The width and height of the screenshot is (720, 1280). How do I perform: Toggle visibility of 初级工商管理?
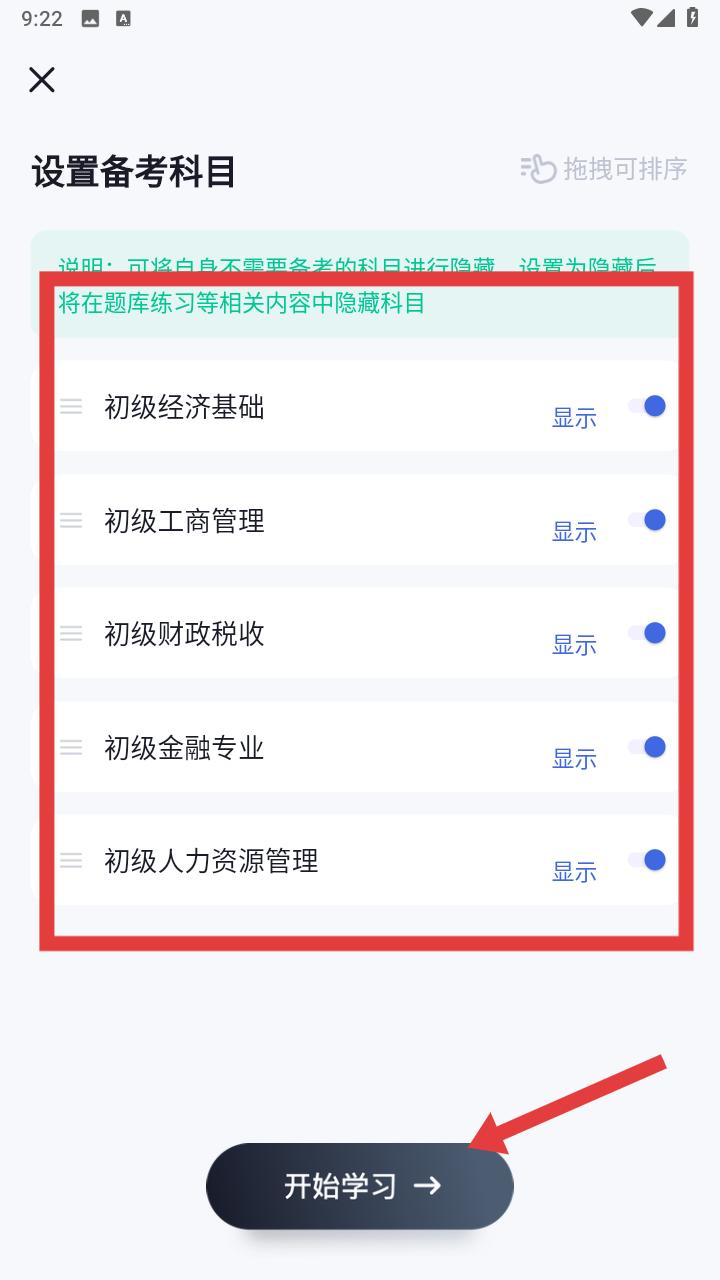click(x=646, y=520)
